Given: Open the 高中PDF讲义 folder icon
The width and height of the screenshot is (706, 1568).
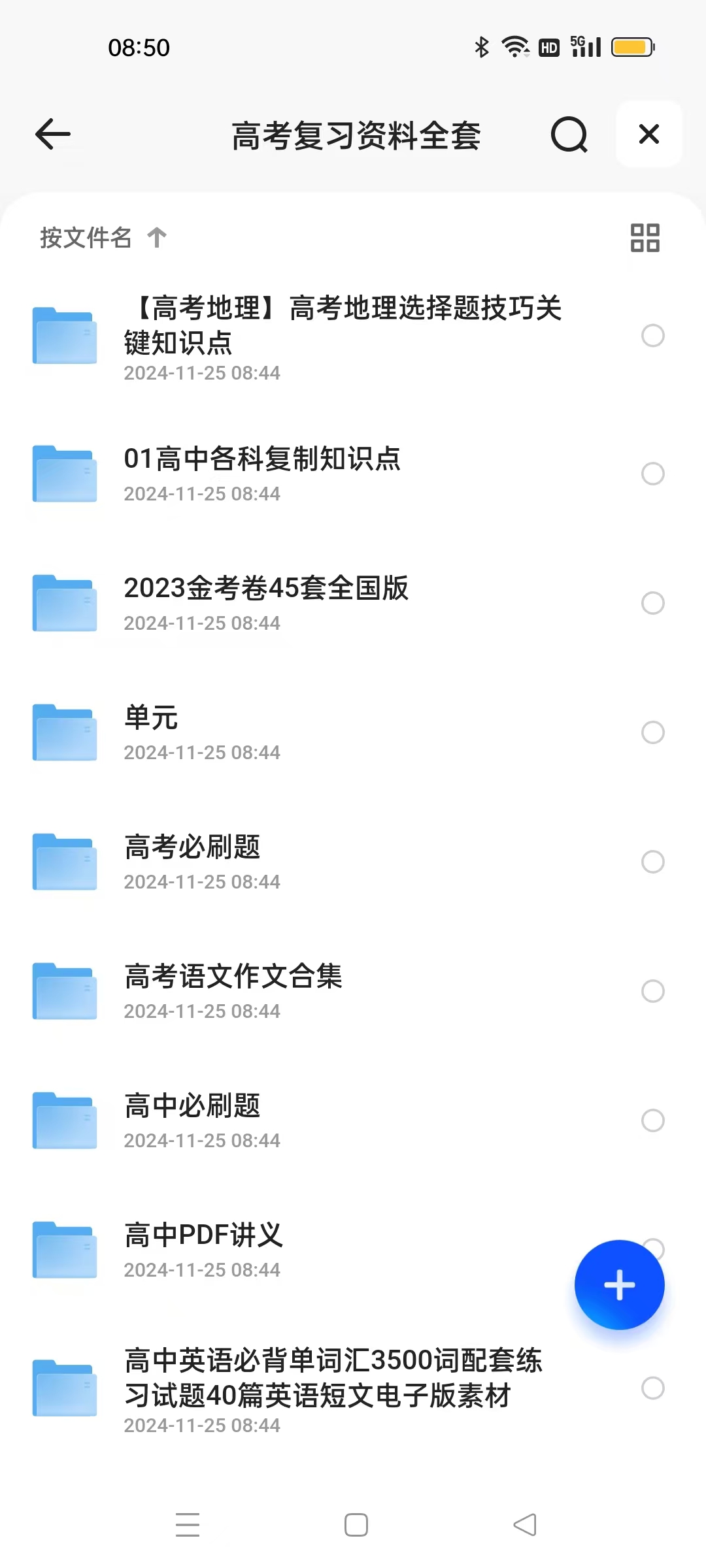Looking at the screenshot, I should 63,1250.
